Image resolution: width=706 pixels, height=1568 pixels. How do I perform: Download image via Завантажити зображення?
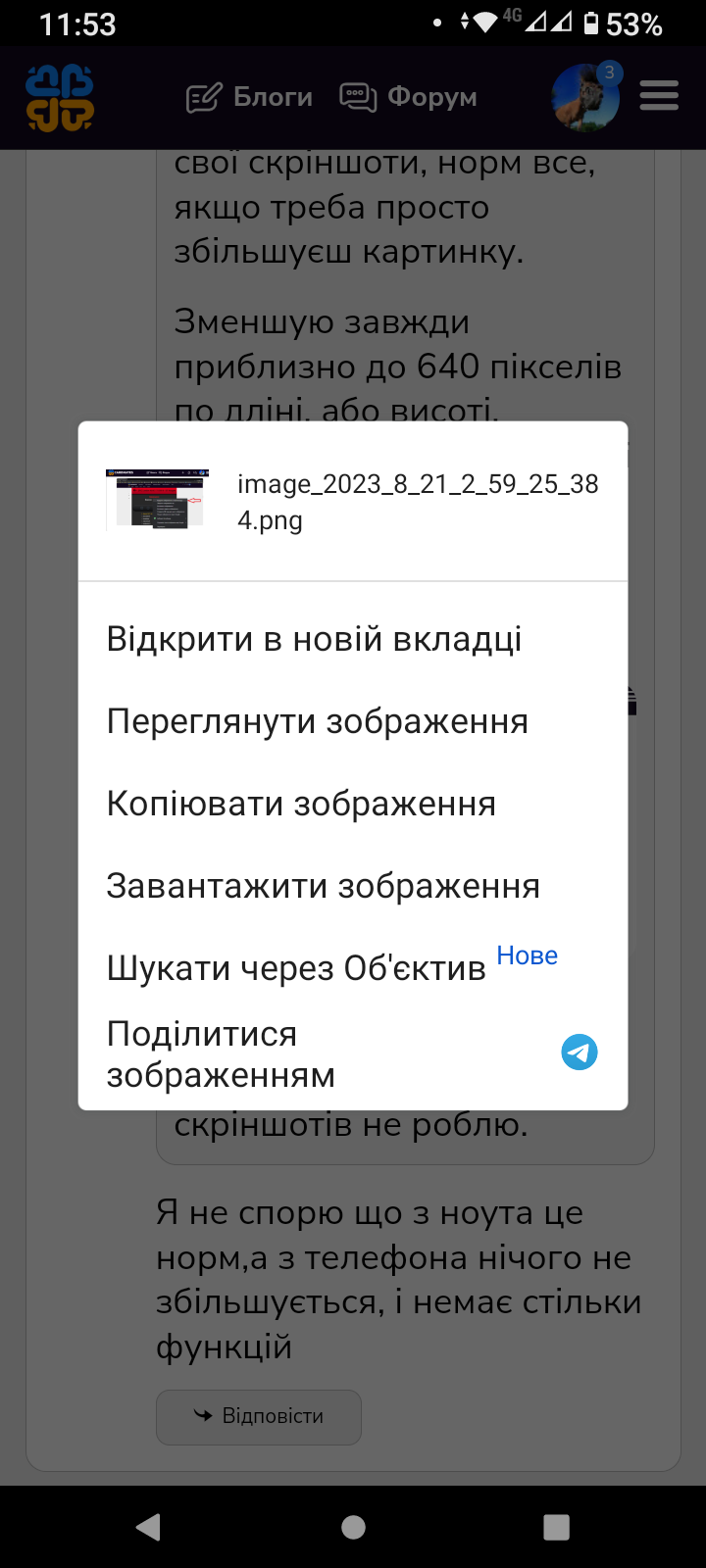pyautogui.click(x=323, y=886)
